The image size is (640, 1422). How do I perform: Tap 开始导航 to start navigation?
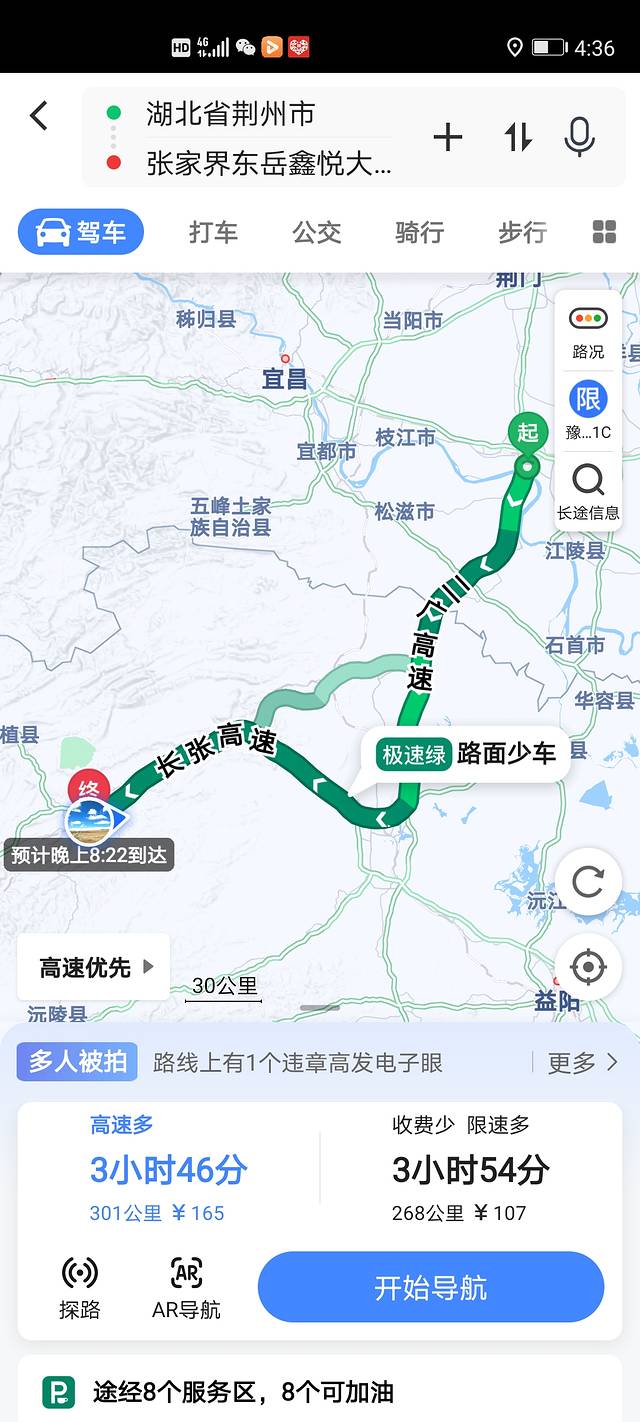coord(431,1287)
